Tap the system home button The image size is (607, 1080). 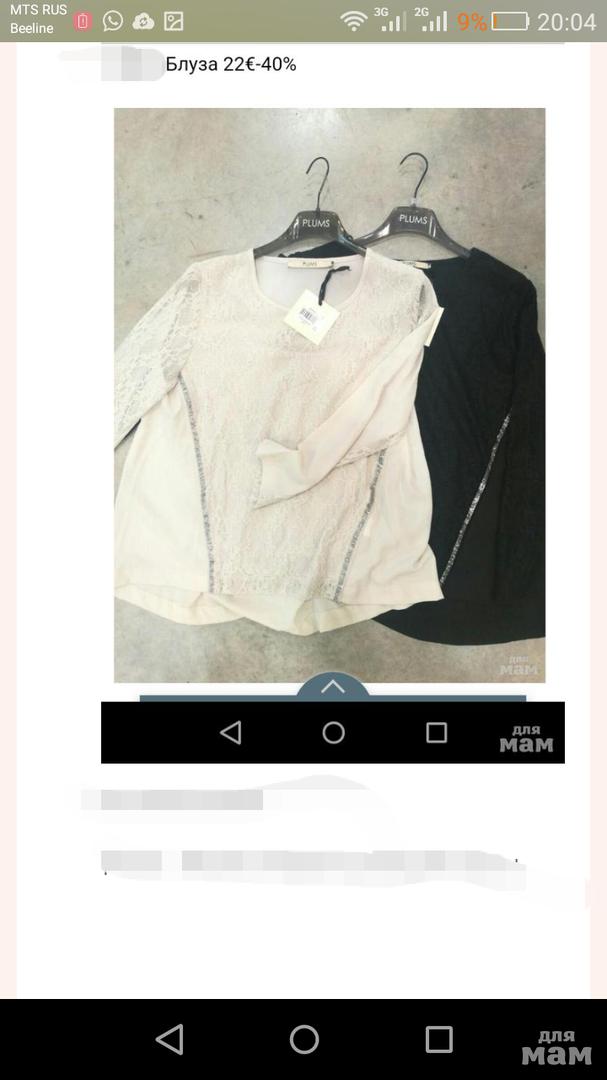[x=304, y=1039]
